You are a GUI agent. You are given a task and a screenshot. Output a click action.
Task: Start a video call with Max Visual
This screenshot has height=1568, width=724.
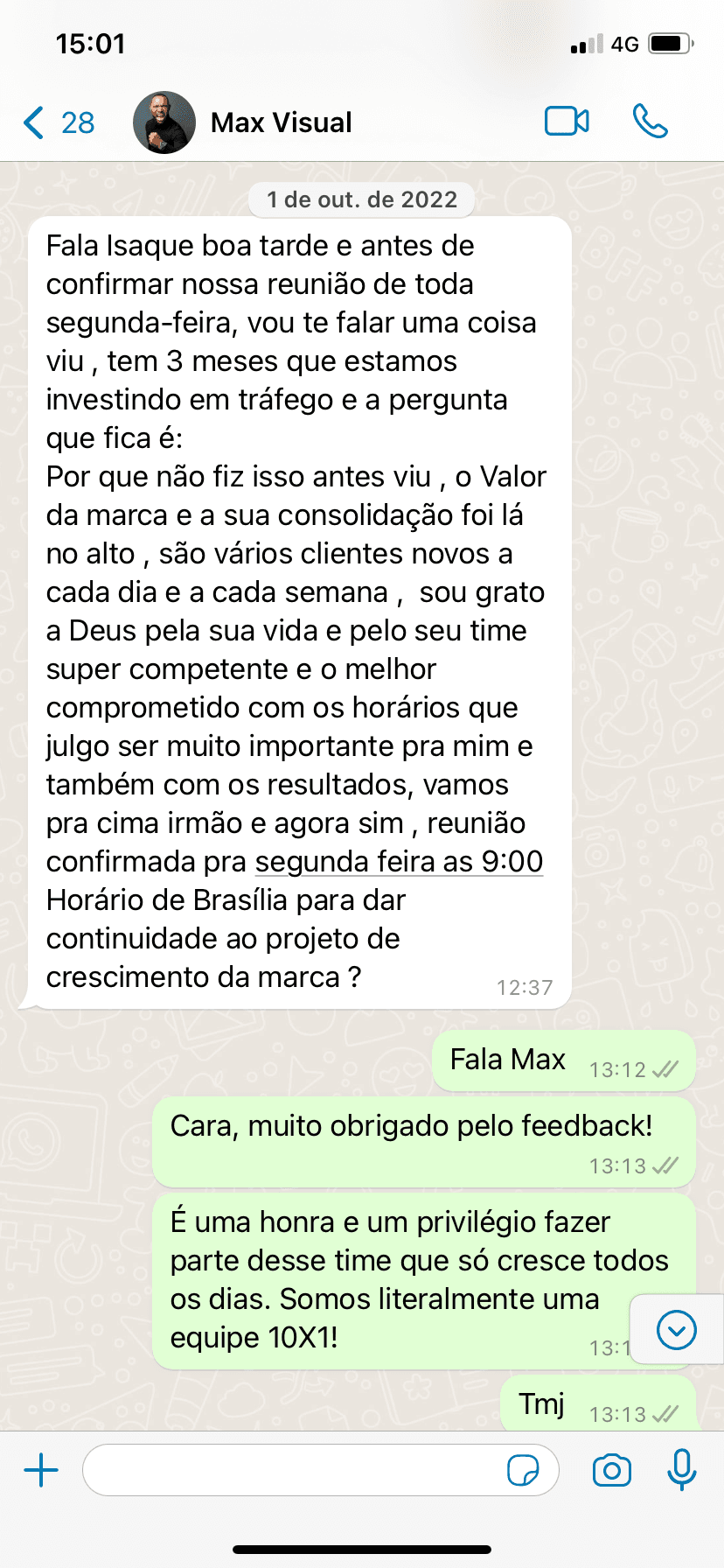(567, 122)
